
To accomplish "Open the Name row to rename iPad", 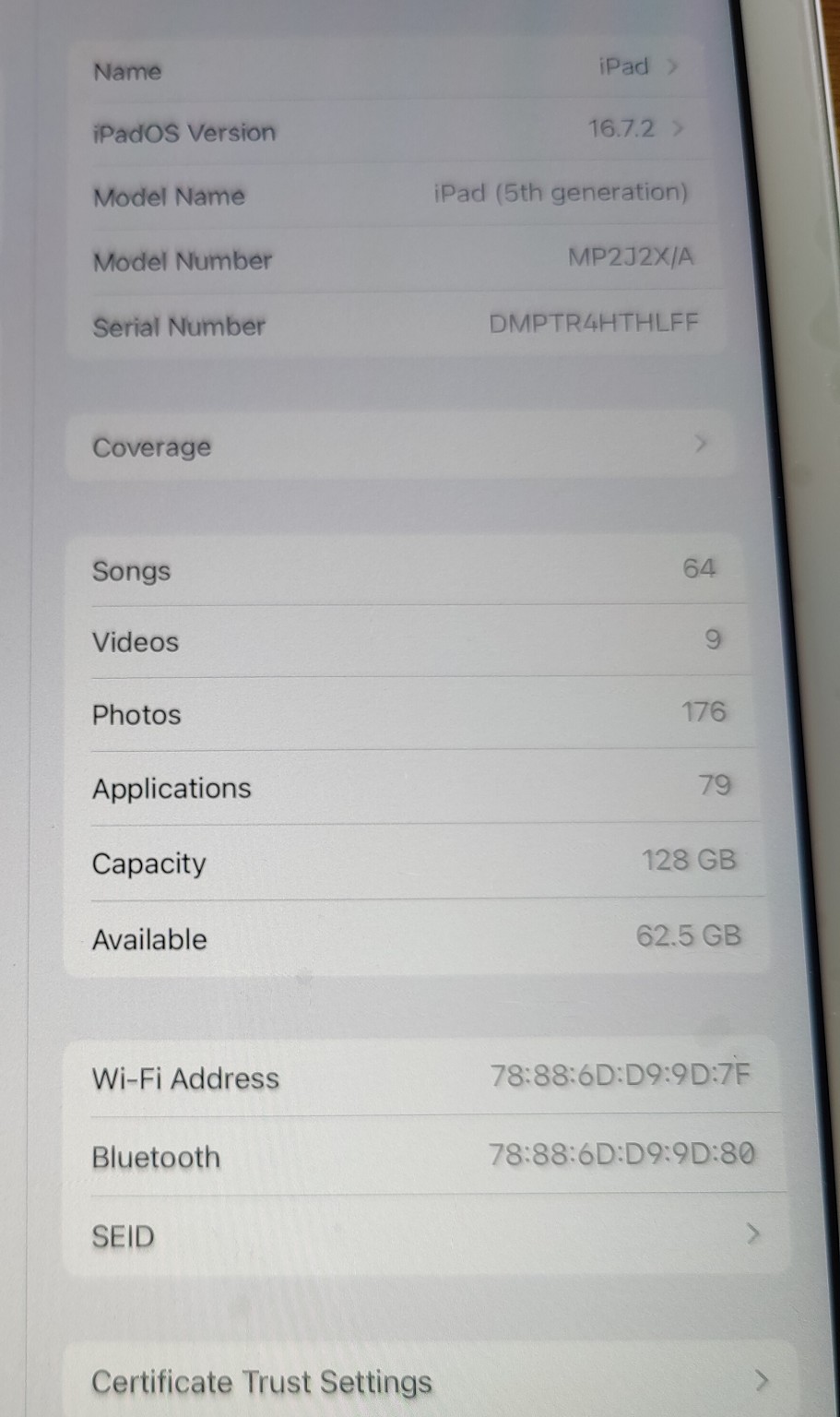I will [387, 68].
